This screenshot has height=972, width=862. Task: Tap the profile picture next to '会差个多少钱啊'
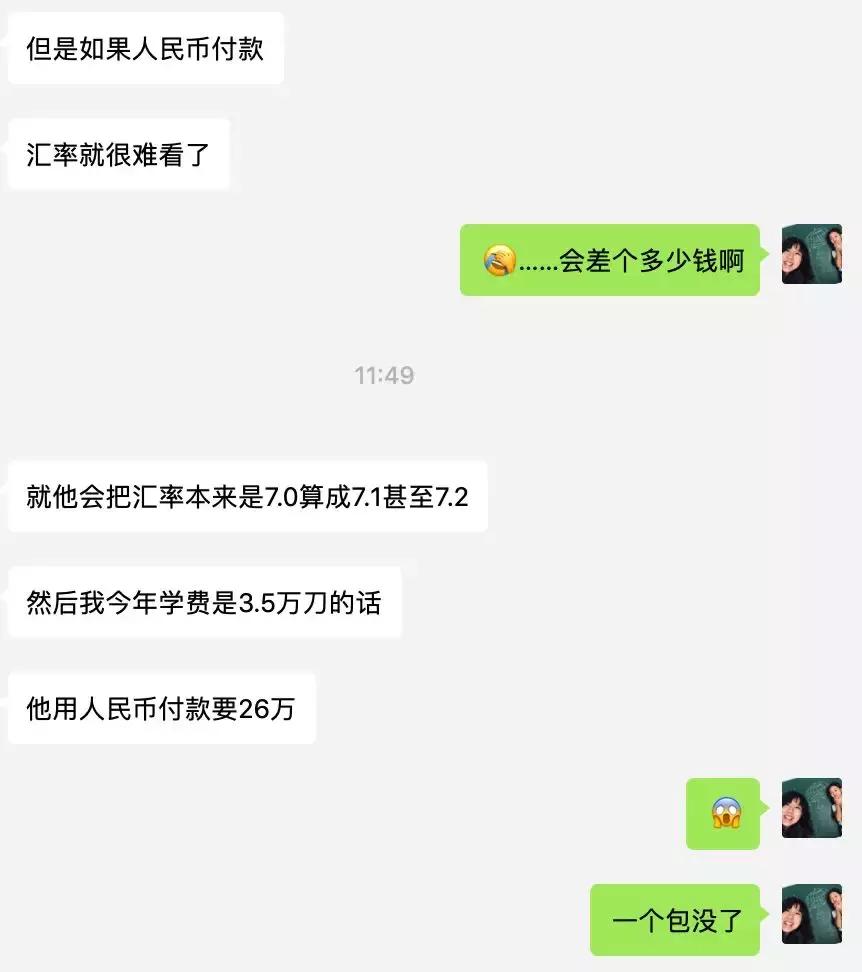pyautogui.click(x=812, y=252)
